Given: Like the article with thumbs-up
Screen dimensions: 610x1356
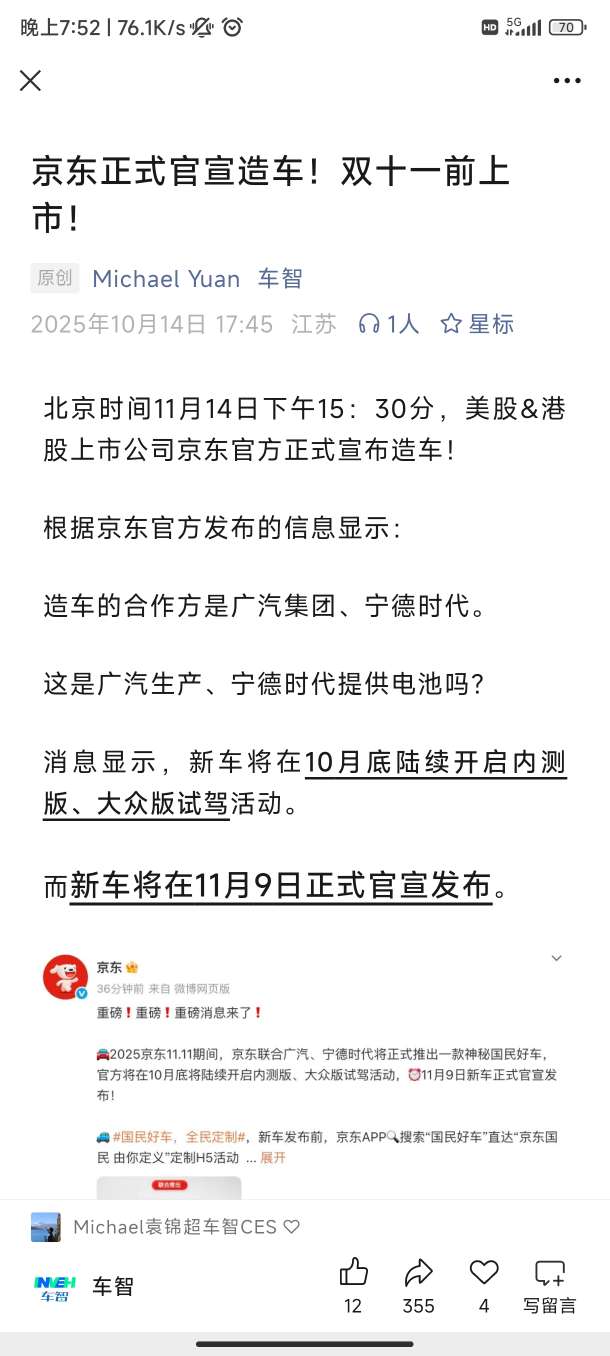Looking at the screenshot, I should 353,1273.
